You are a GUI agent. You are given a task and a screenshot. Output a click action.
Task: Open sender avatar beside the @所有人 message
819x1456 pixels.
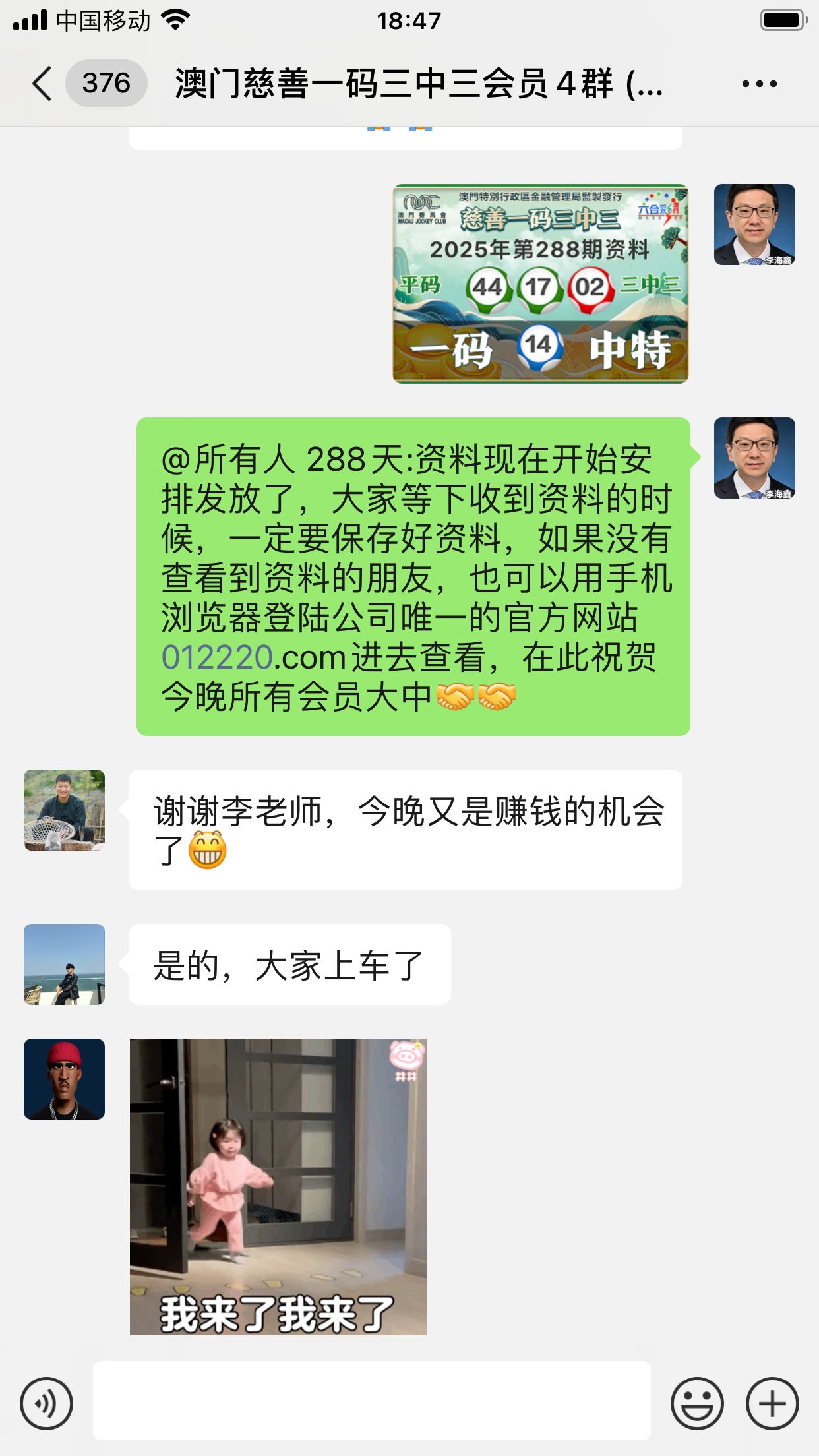point(754,458)
